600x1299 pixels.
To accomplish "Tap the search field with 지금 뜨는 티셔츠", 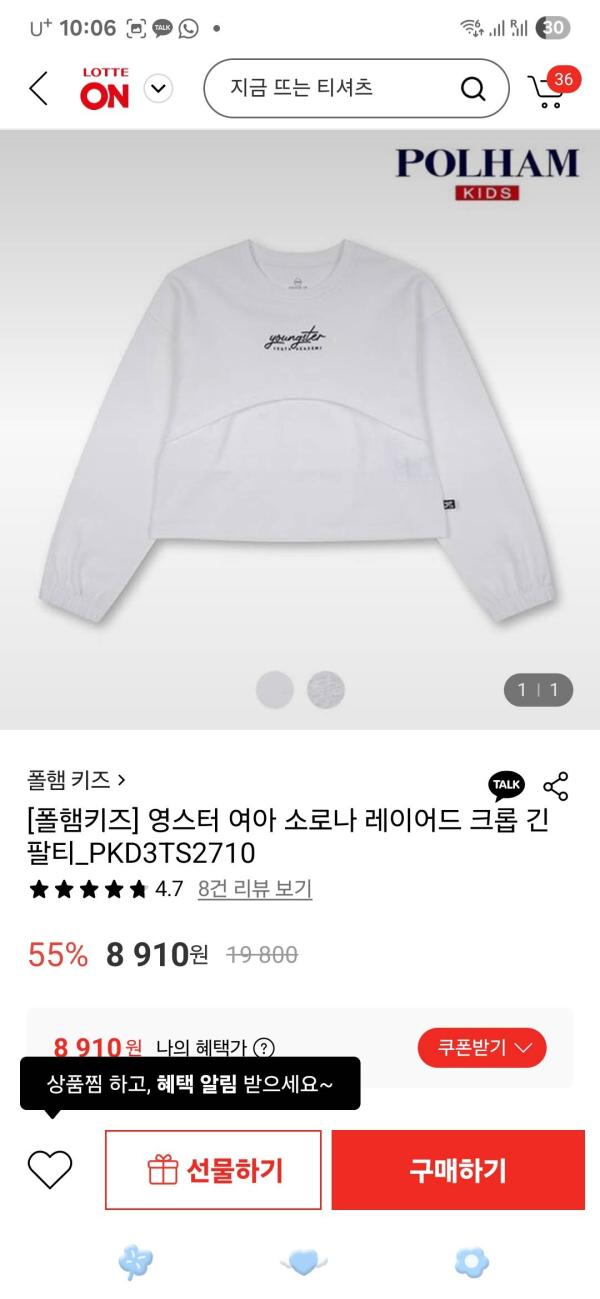I will (330, 89).
